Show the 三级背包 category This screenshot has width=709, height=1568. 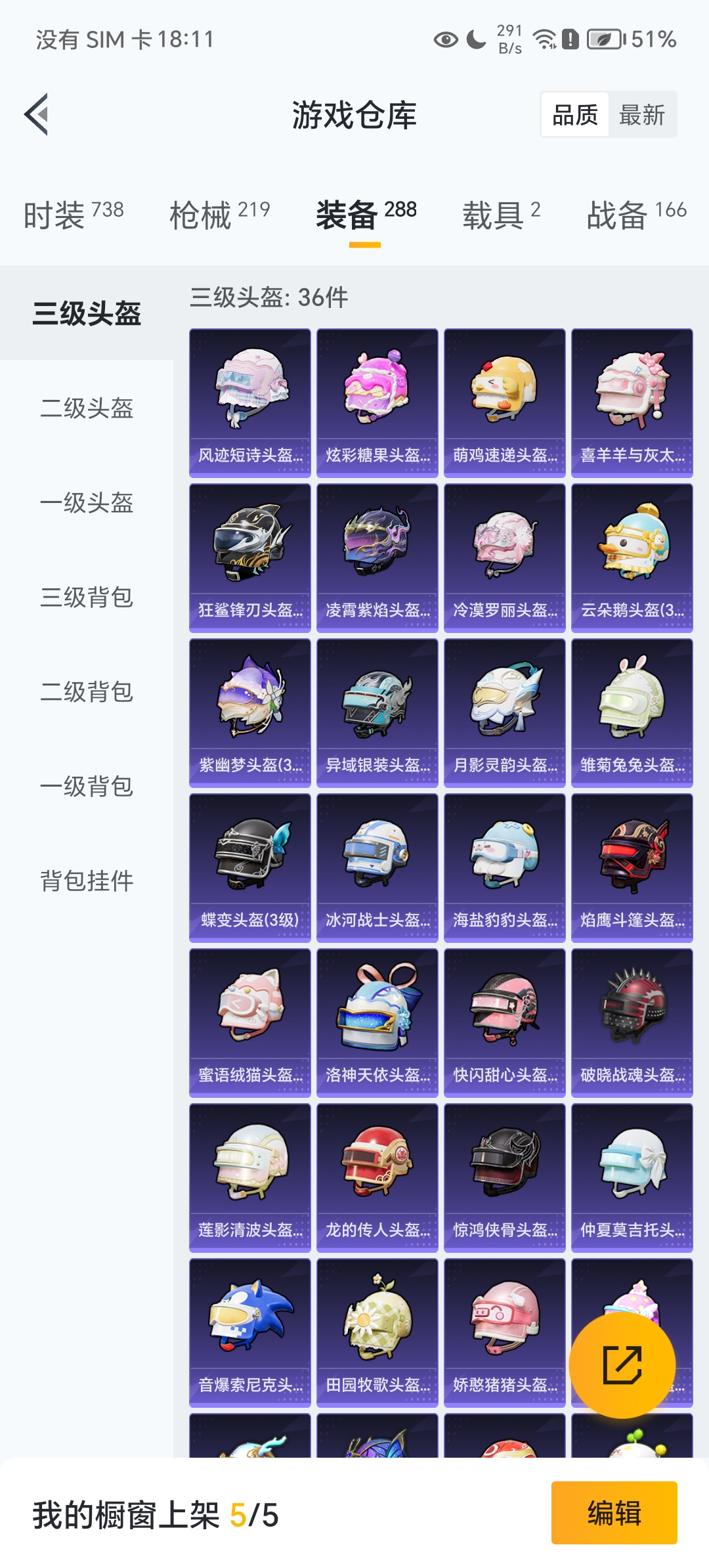tap(87, 598)
